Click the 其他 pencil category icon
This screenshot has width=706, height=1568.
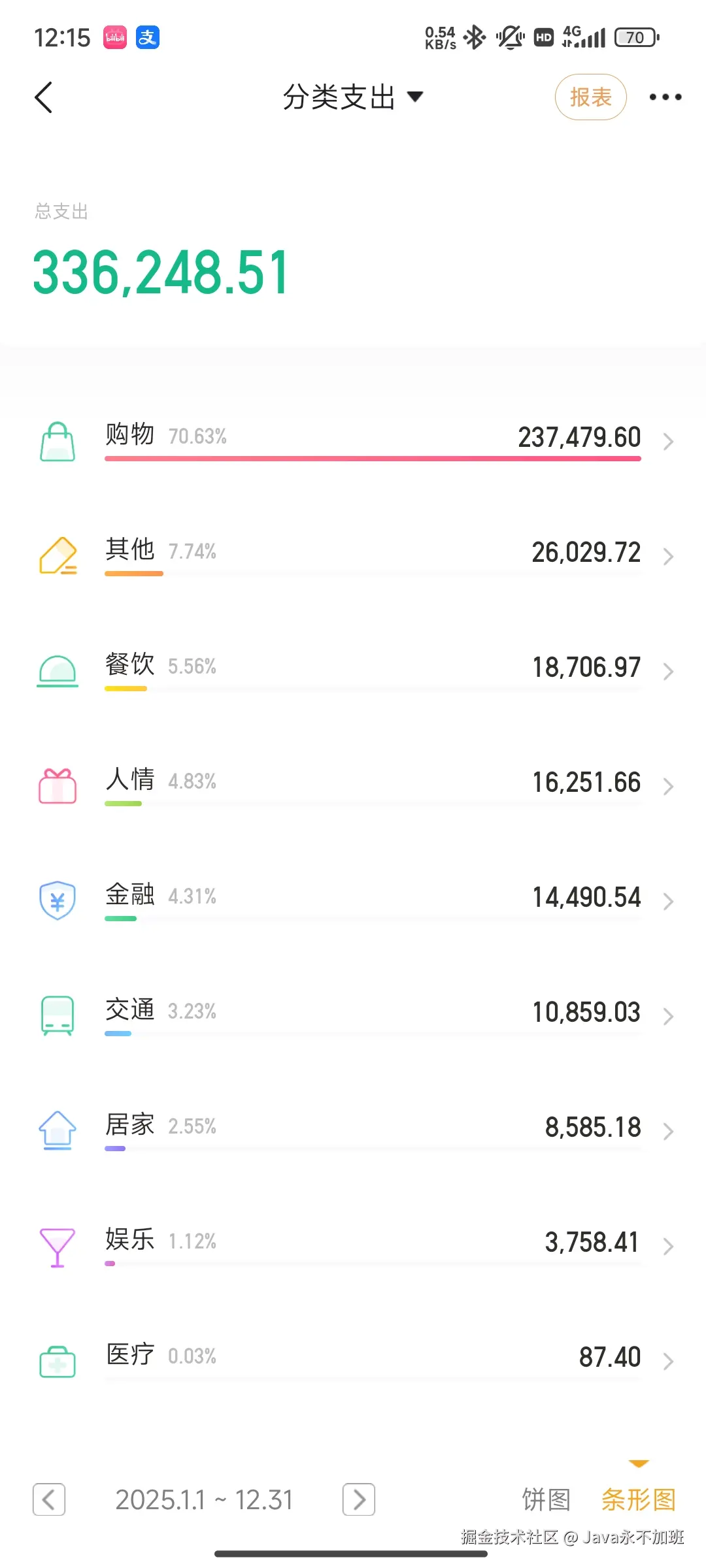[58, 555]
